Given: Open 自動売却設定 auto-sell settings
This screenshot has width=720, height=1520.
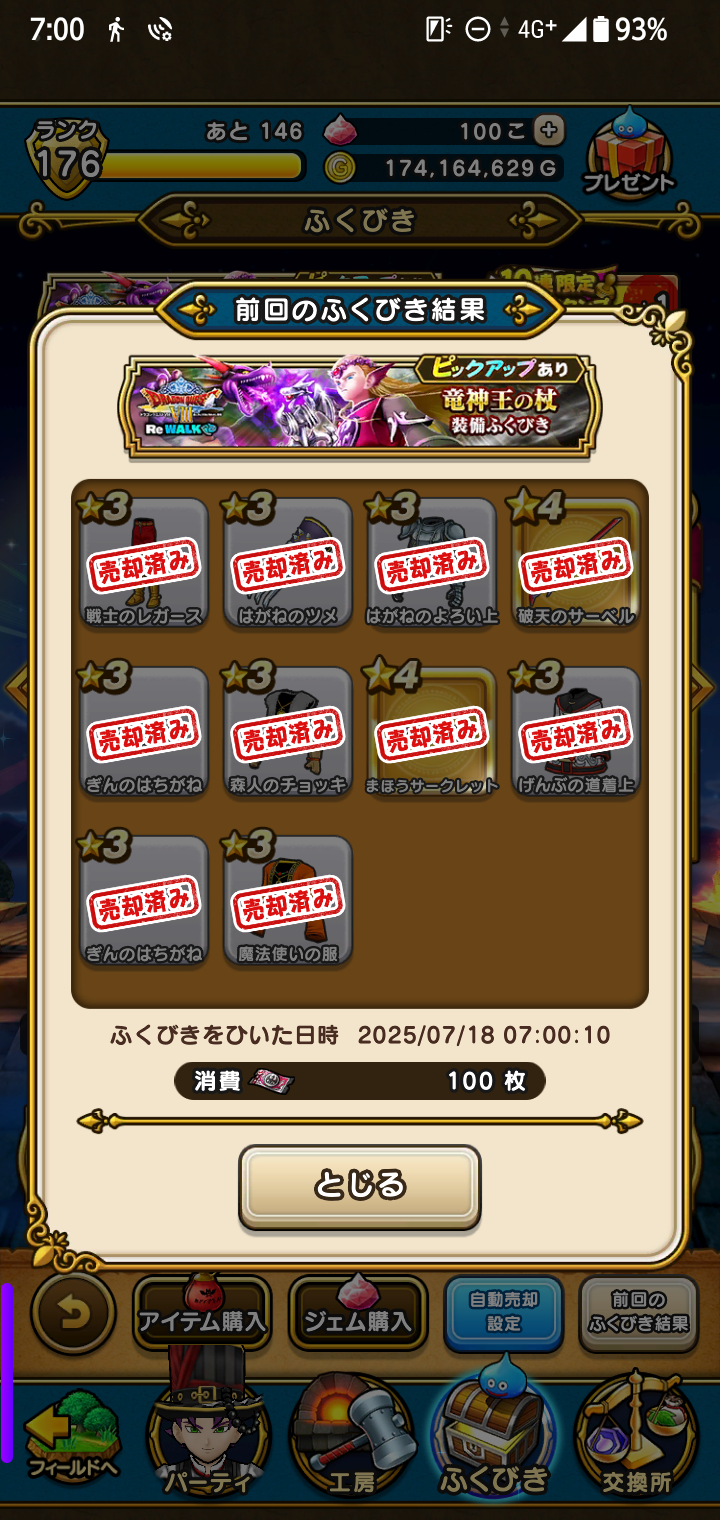Looking at the screenshot, I should pos(504,1313).
